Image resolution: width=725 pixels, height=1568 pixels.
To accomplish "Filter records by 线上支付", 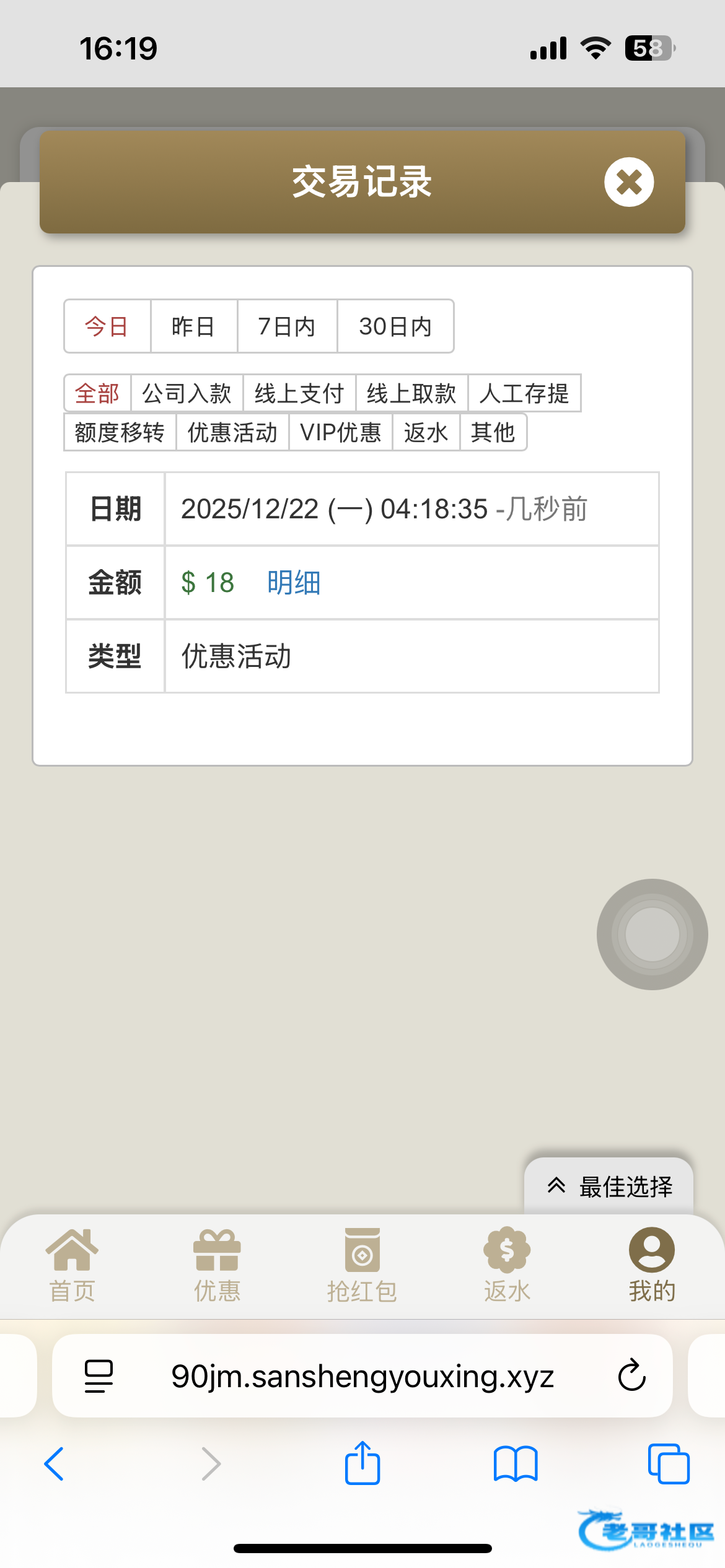I will [x=299, y=393].
